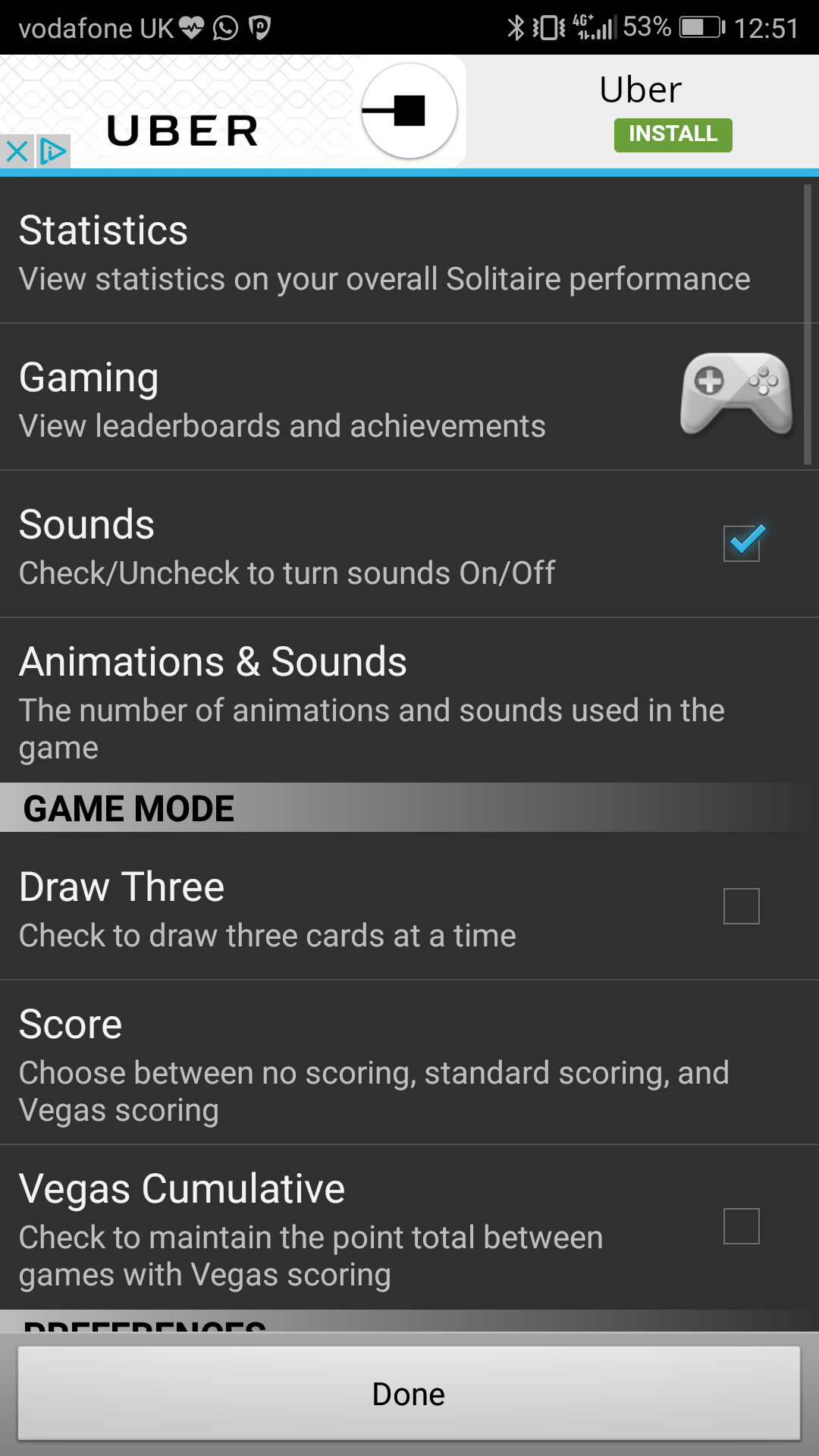Open the AdChoices info icon

52,152
